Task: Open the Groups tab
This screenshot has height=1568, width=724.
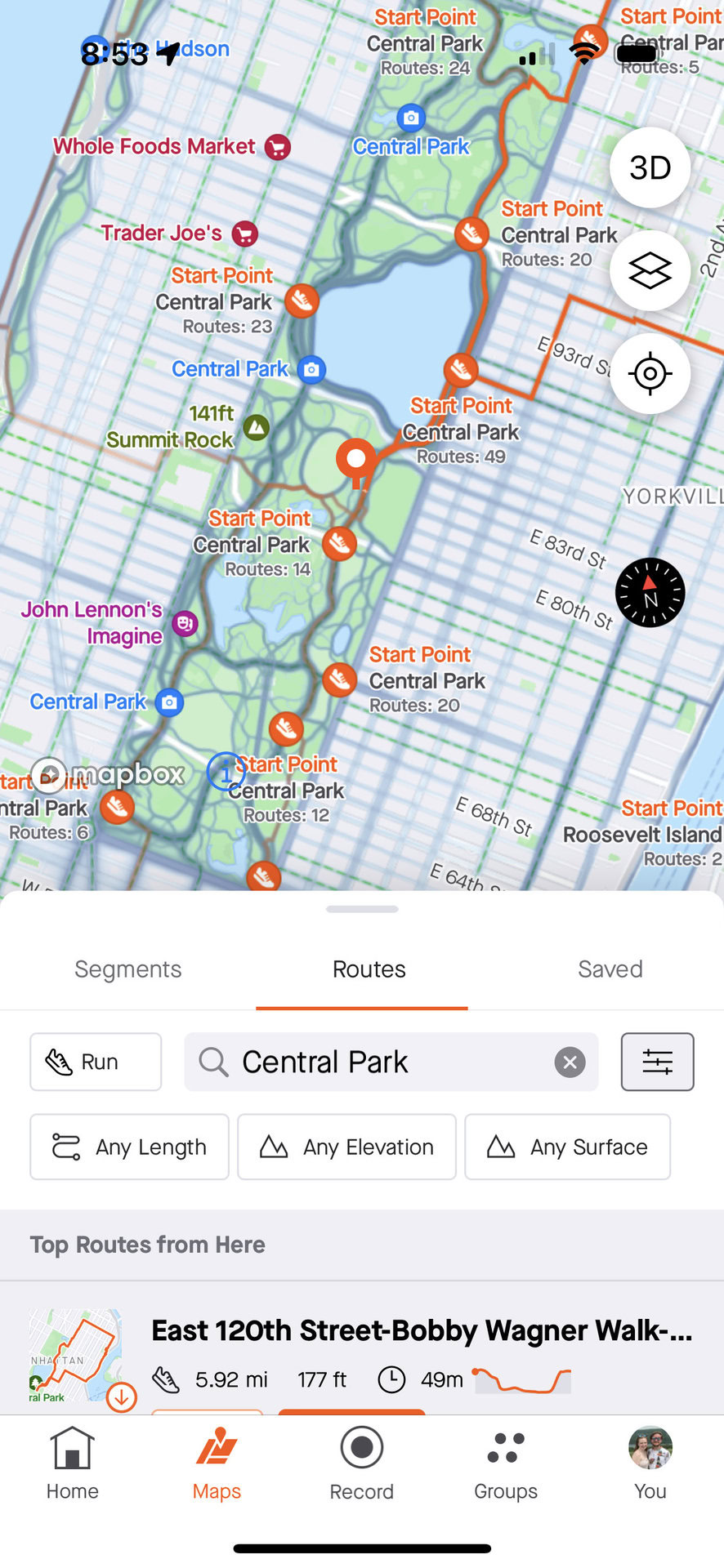Action: (x=506, y=1463)
